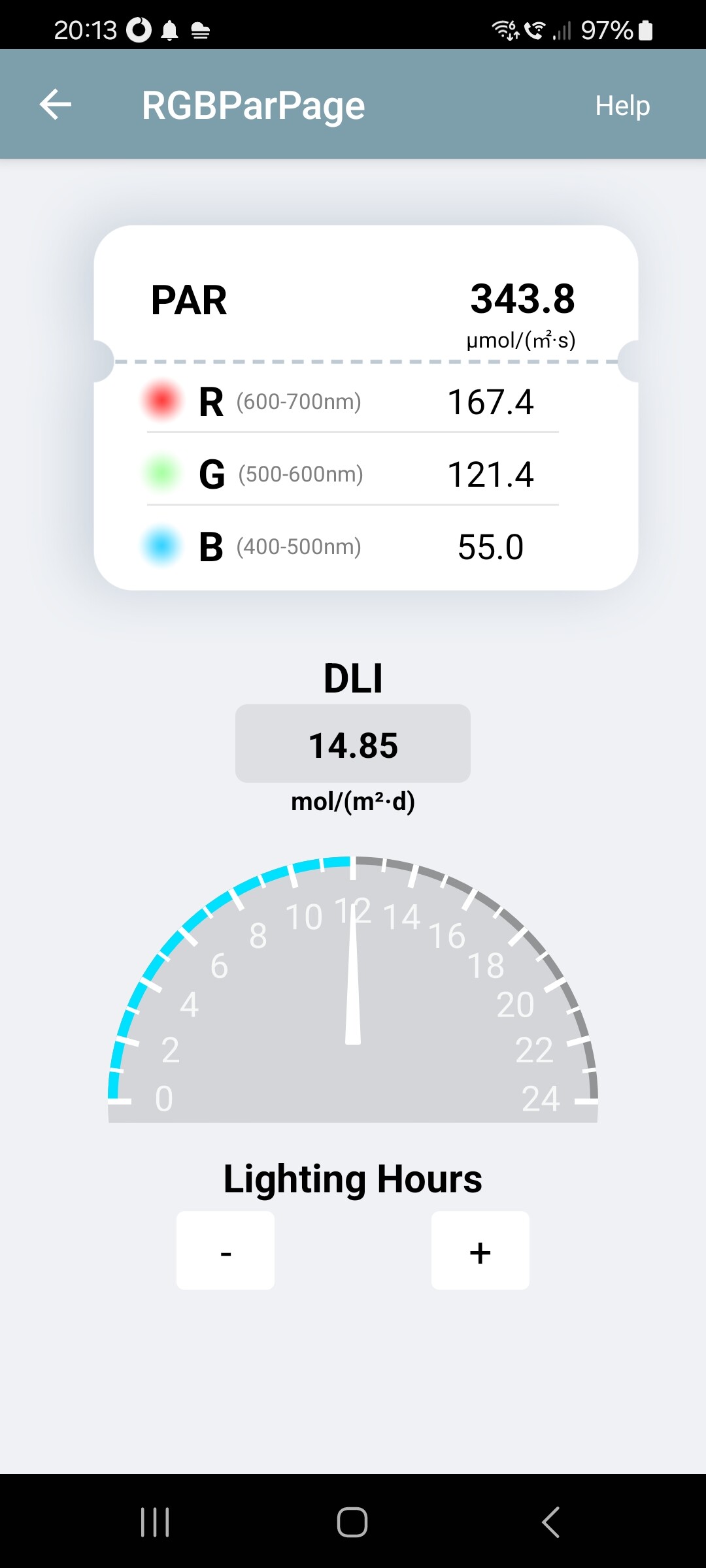The width and height of the screenshot is (706, 1568).
Task: Tap the system home button
Action: point(352,1522)
